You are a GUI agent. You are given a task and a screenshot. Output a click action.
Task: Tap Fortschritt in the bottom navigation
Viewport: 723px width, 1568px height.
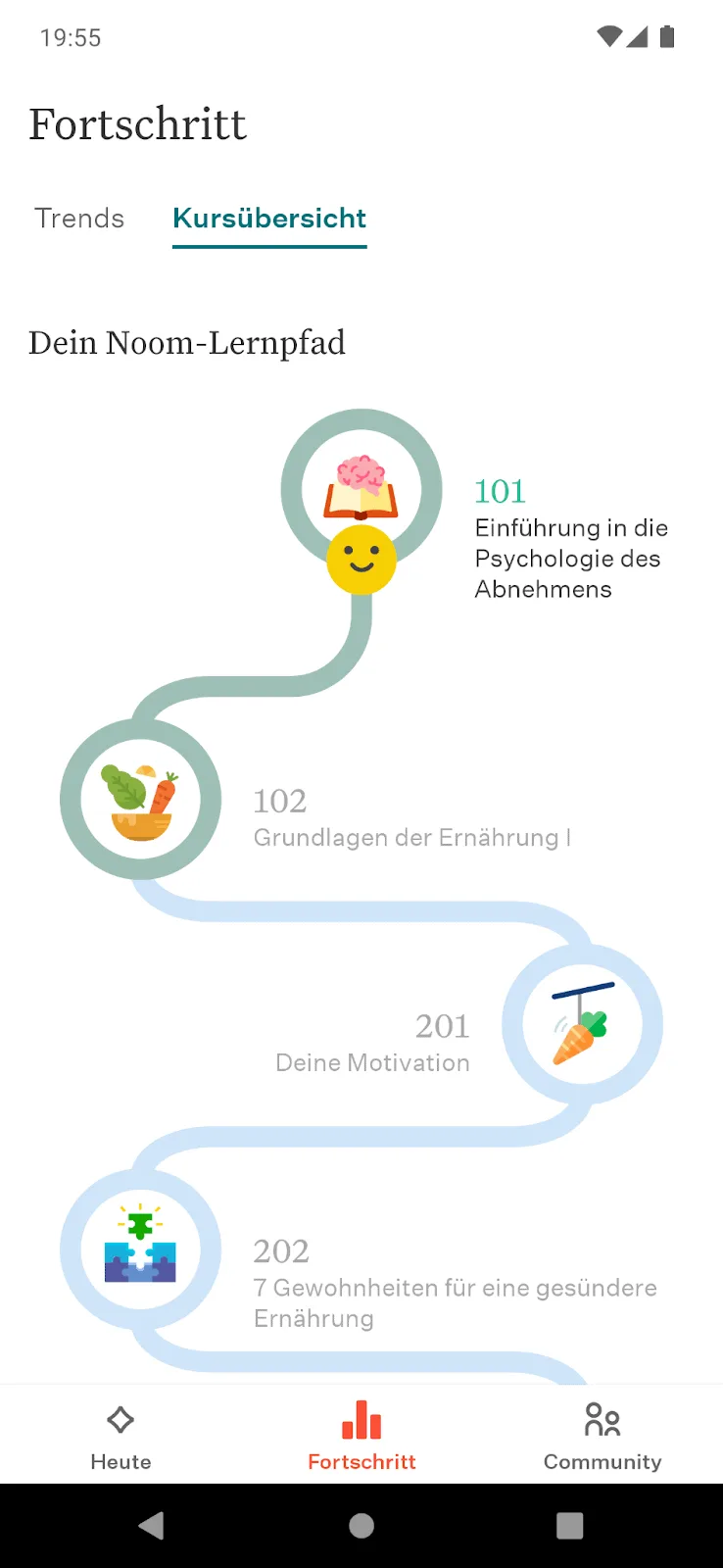click(361, 1436)
